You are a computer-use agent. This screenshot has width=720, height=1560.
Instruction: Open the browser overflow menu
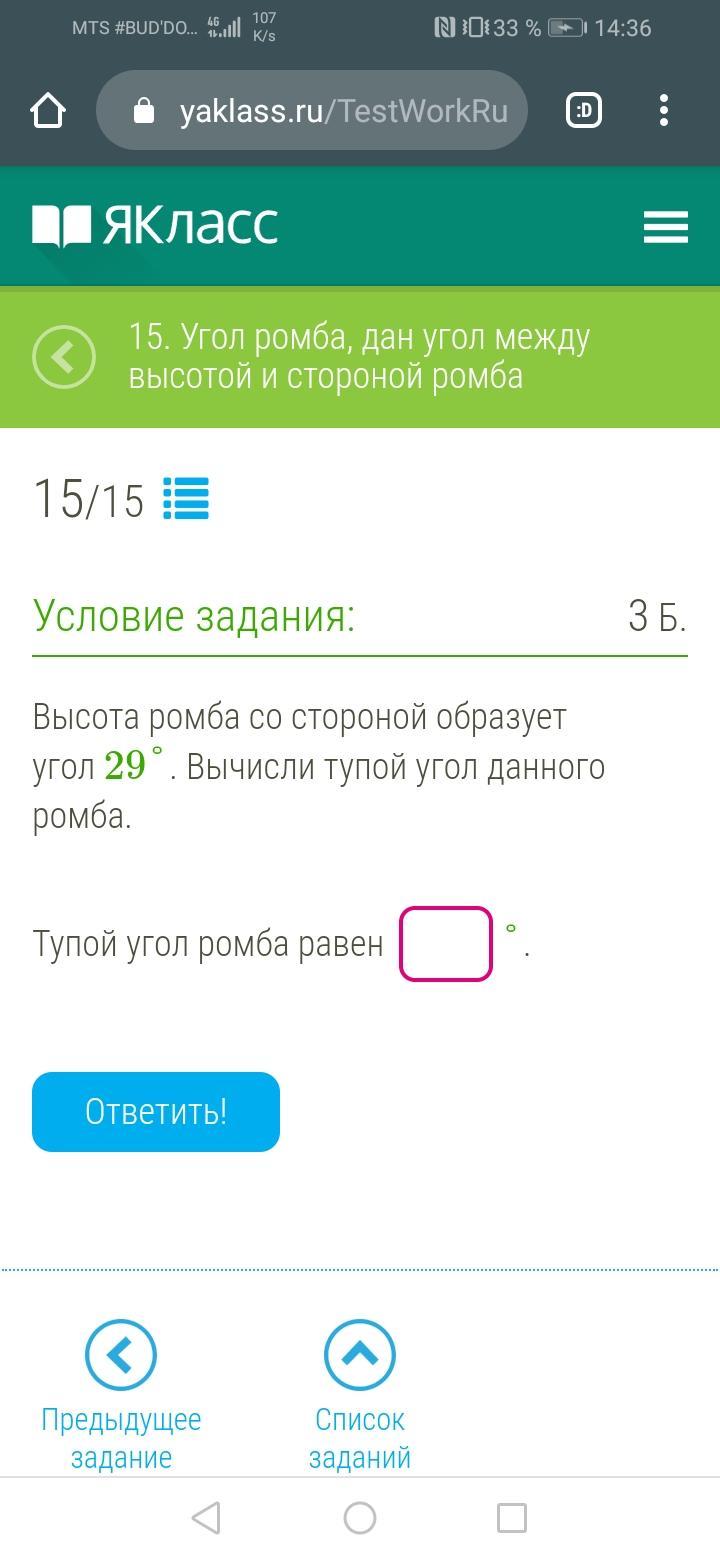(664, 111)
